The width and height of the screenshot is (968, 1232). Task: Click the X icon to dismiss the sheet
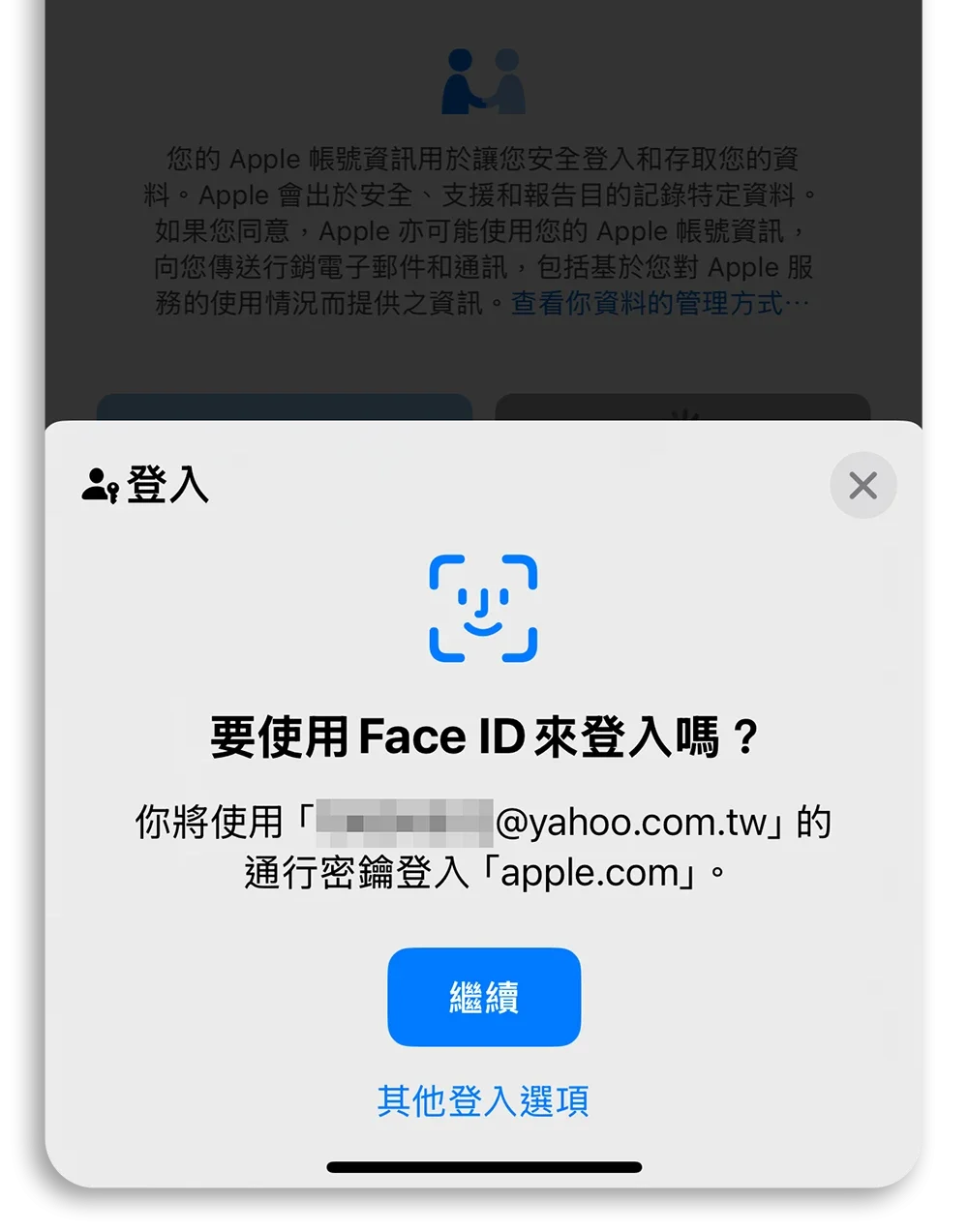click(x=862, y=486)
